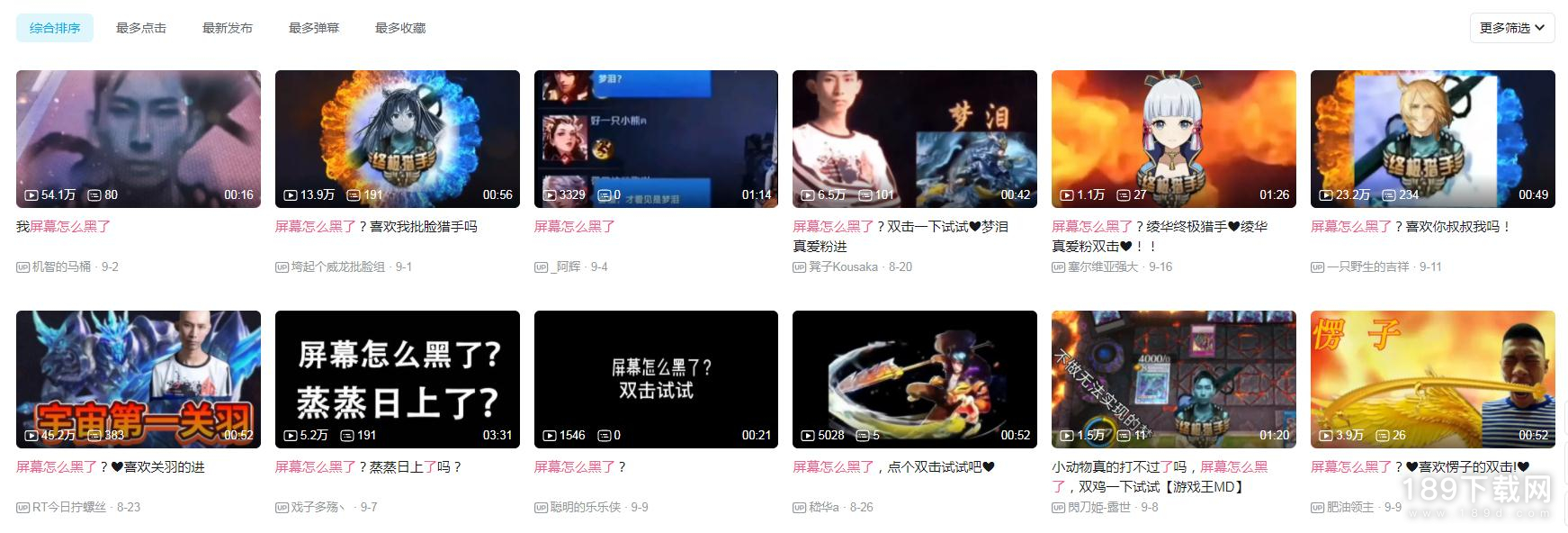The height and width of the screenshot is (533, 1568).
Task: Open the video uploaded by _阿辉
Action: (656, 139)
